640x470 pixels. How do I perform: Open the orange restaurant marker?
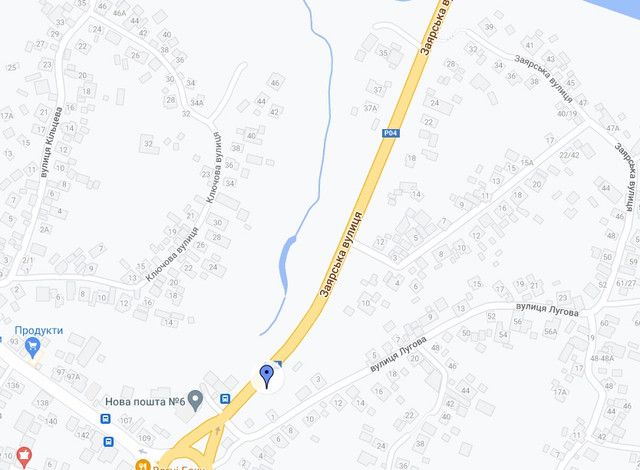pos(145,465)
